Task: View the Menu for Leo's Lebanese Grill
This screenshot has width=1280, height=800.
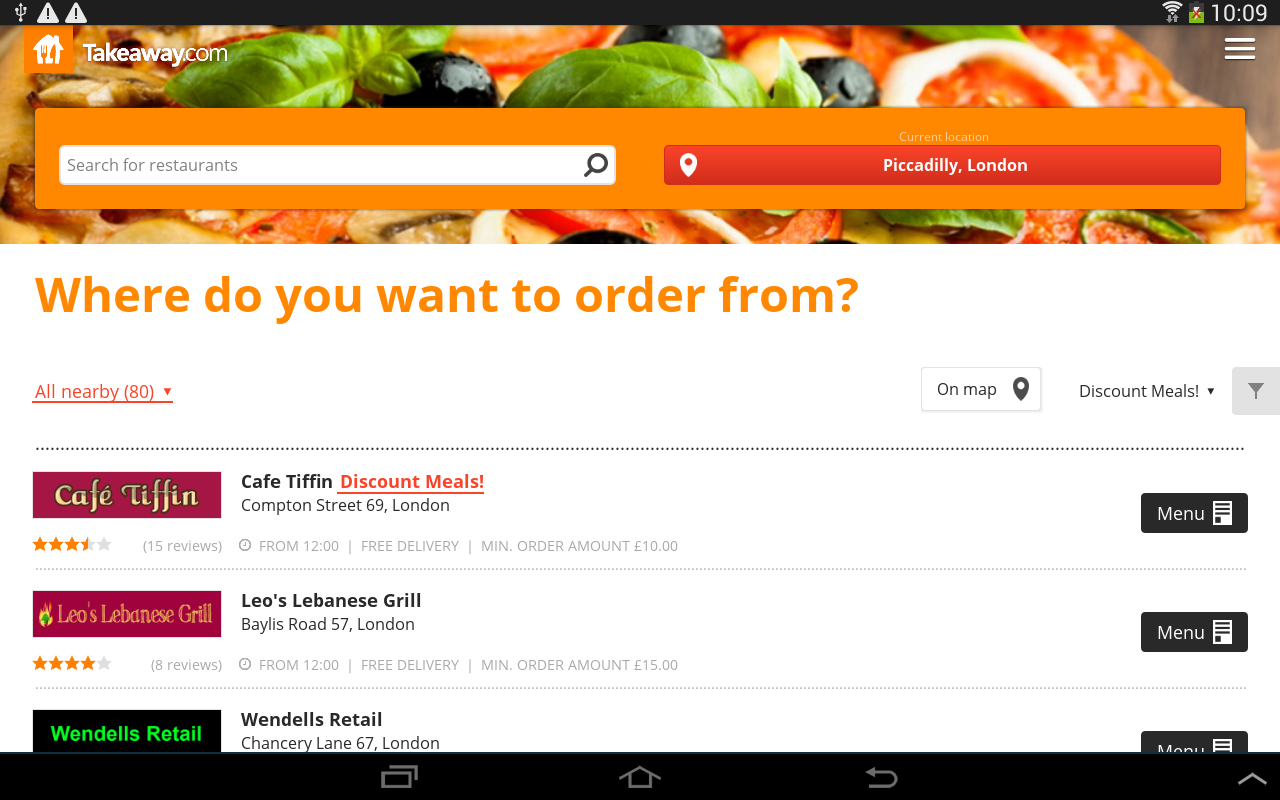Action: [1193, 632]
